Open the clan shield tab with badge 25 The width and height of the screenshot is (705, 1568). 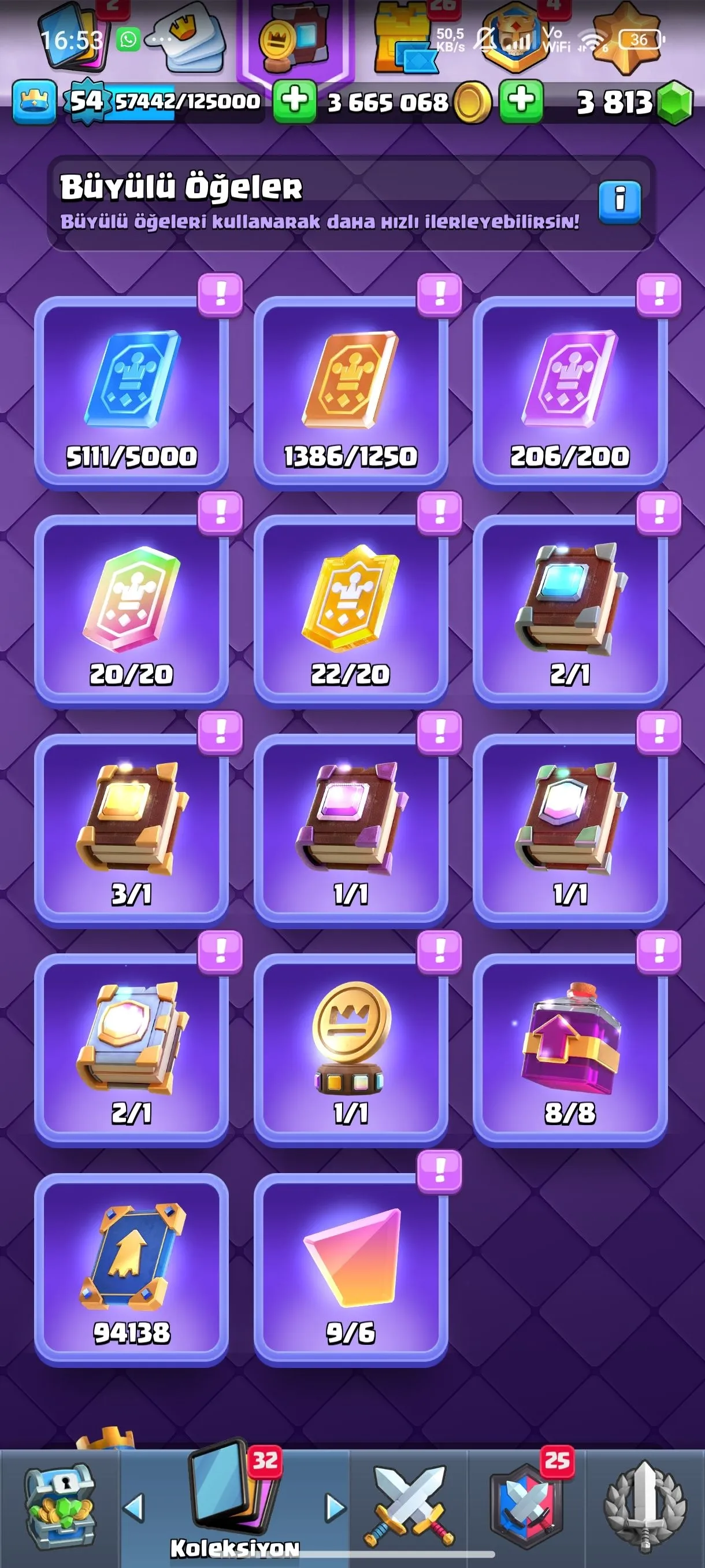[527, 1507]
